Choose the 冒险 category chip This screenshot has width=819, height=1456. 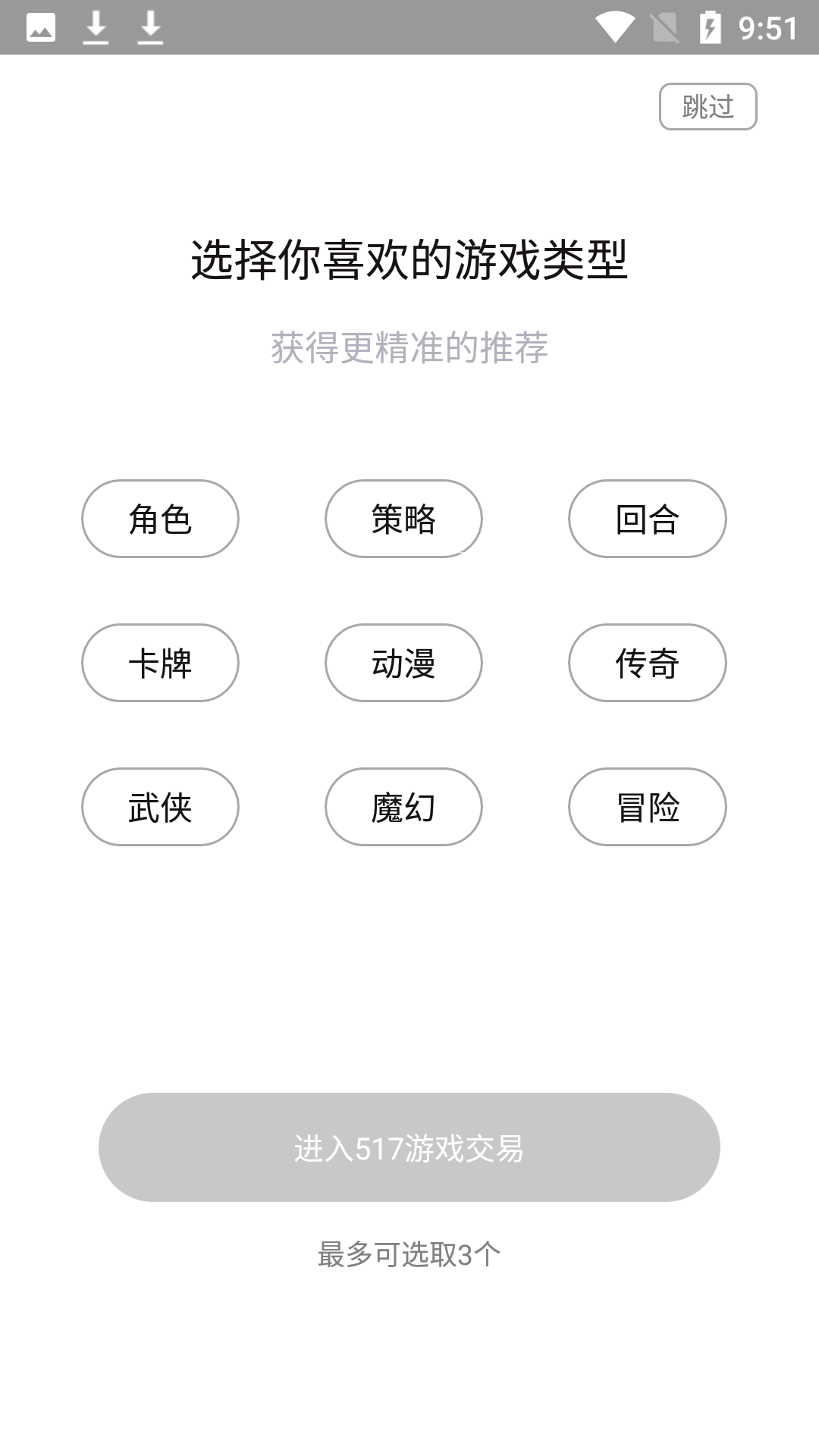[x=648, y=807]
